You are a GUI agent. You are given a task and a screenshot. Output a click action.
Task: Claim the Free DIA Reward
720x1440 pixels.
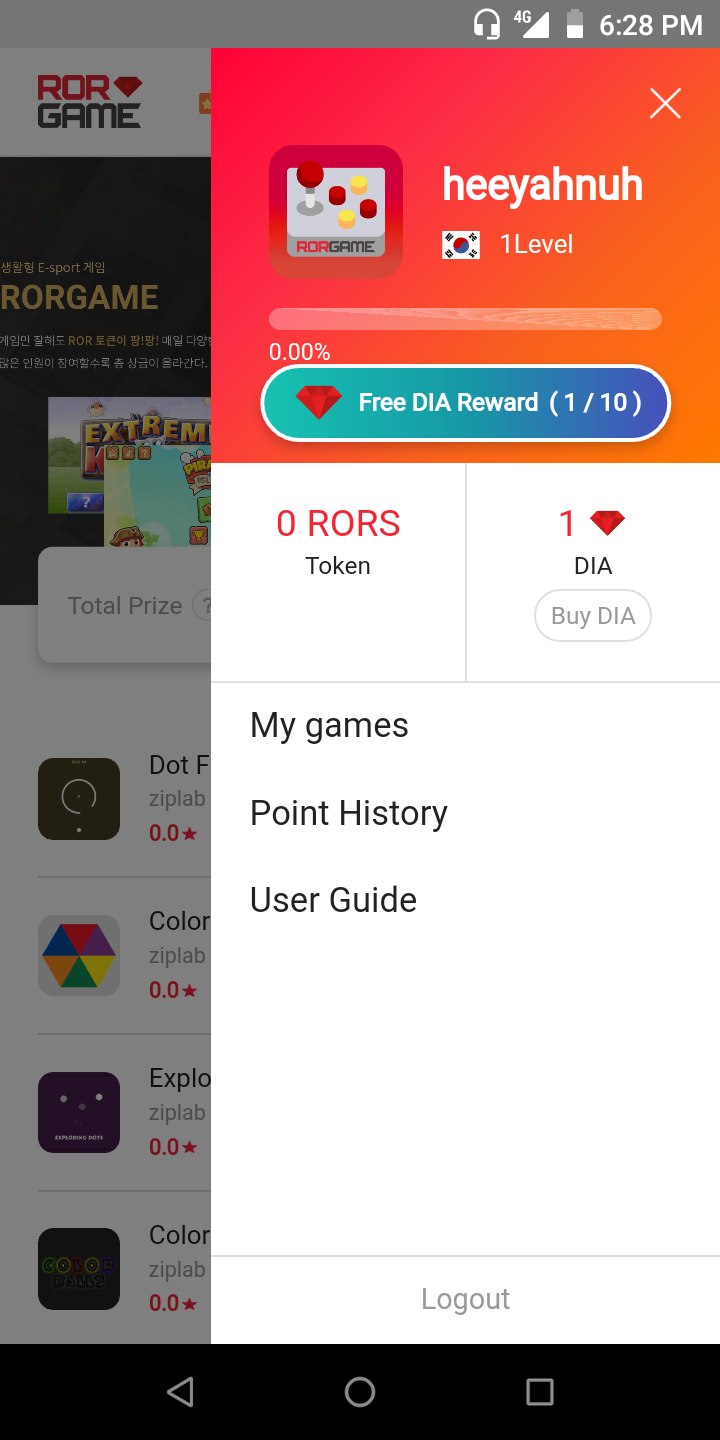(466, 403)
